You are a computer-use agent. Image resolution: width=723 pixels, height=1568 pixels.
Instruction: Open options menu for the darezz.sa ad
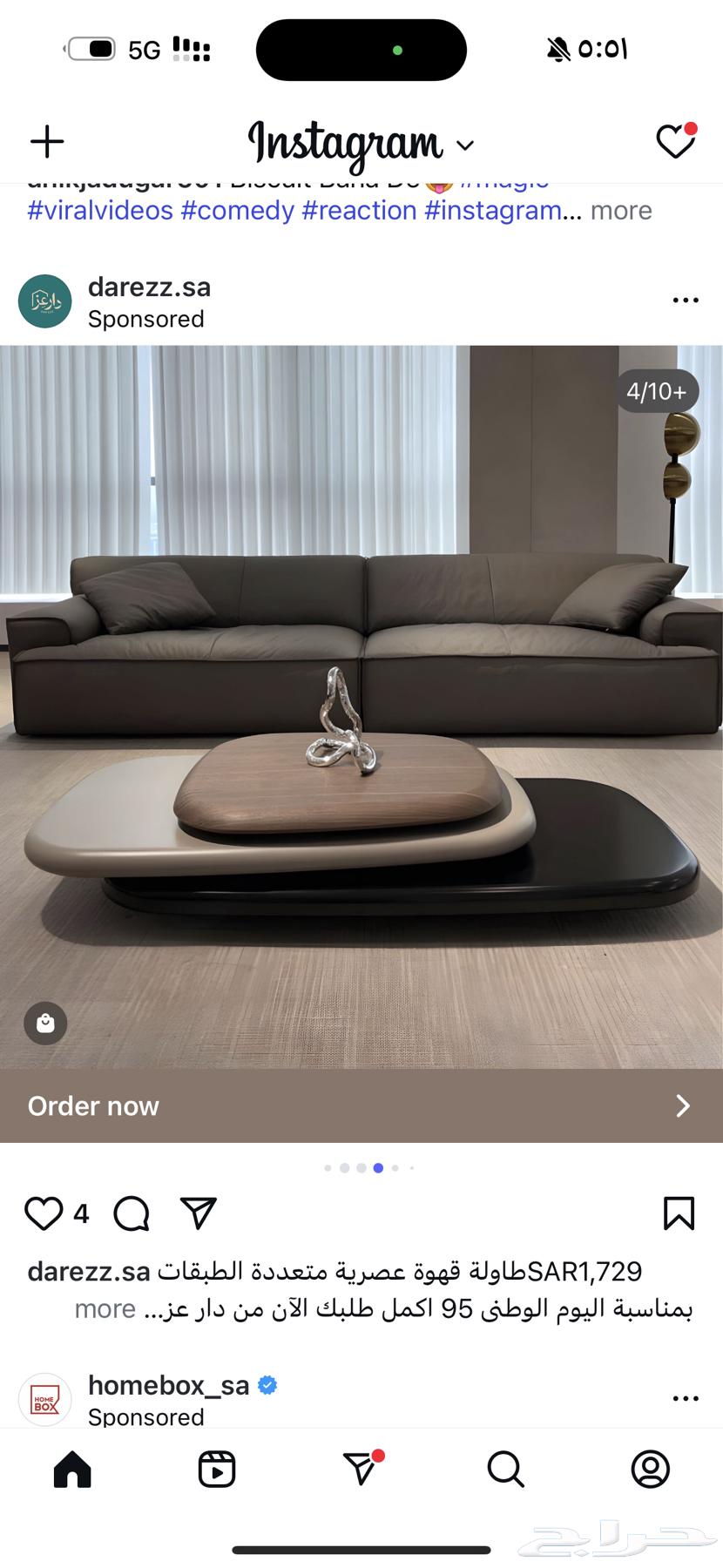click(685, 301)
